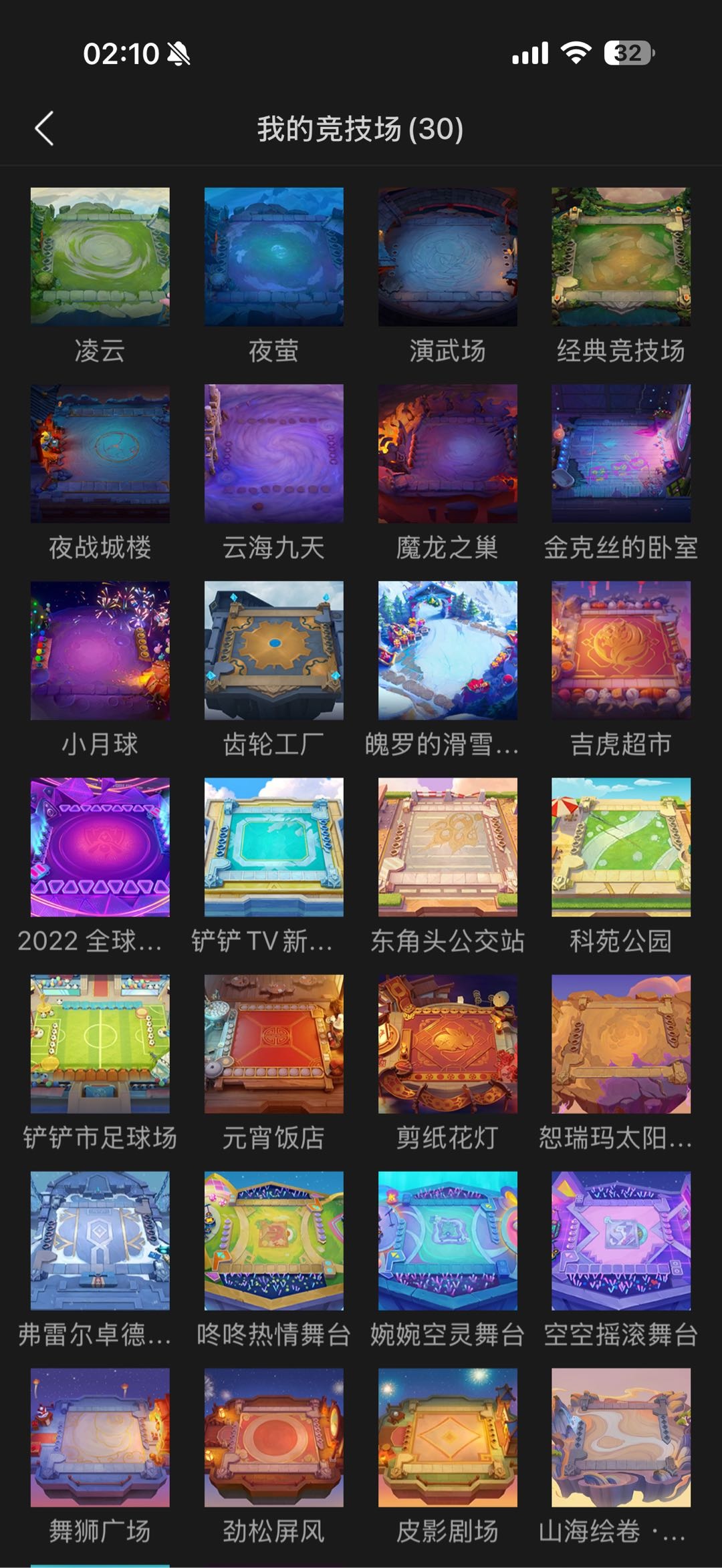The height and width of the screenshot is (1568, 722).
Task: Go back using the top-left arrow
Action: (x=44, y=129)
